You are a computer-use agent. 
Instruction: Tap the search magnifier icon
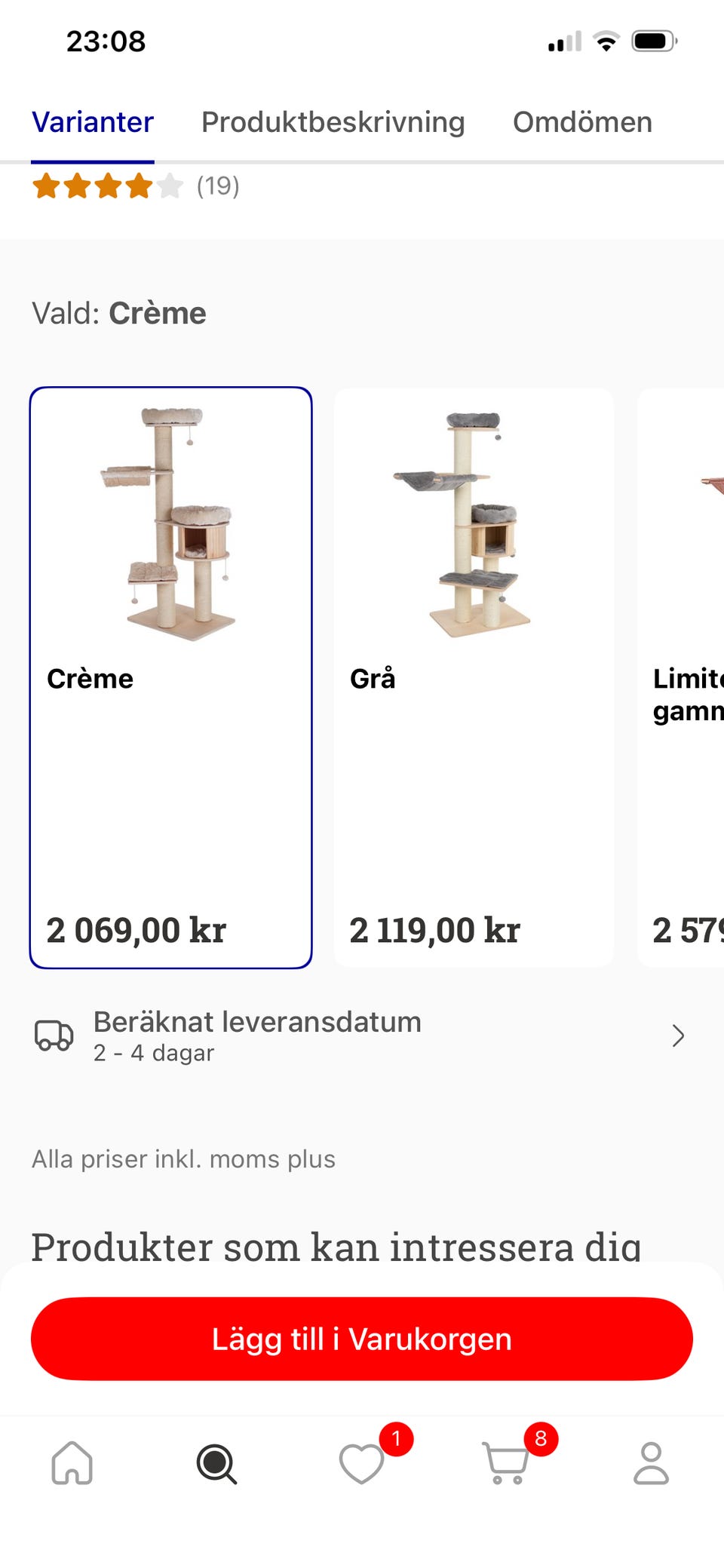point(217,1465)
